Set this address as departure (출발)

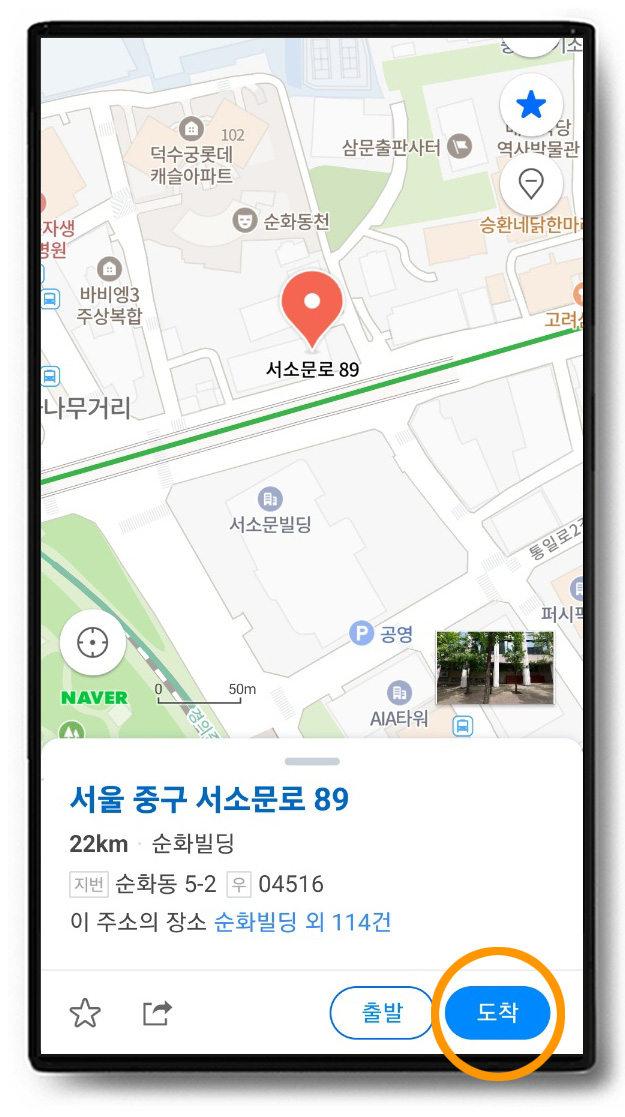(381, 1013)
